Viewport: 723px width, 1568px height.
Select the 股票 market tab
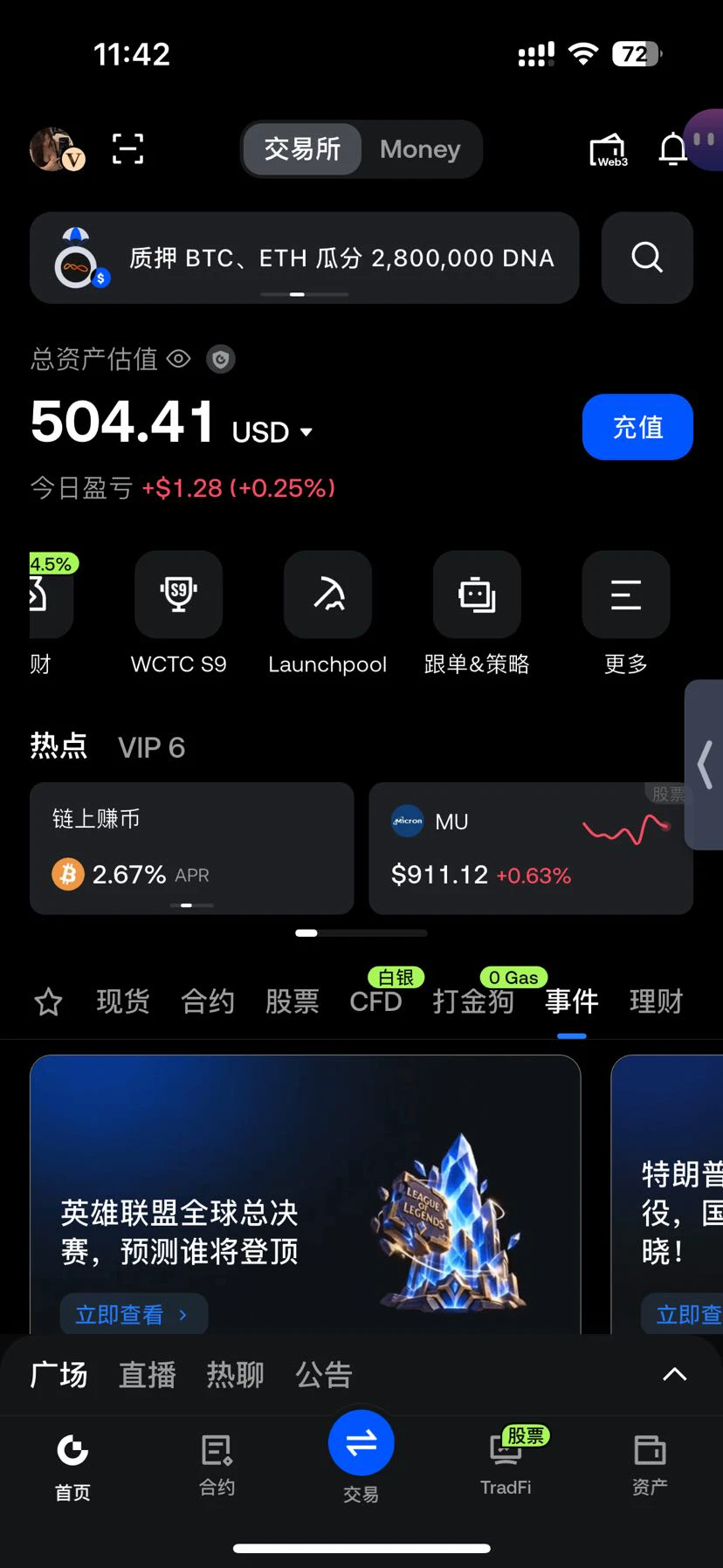point(292,1001)
